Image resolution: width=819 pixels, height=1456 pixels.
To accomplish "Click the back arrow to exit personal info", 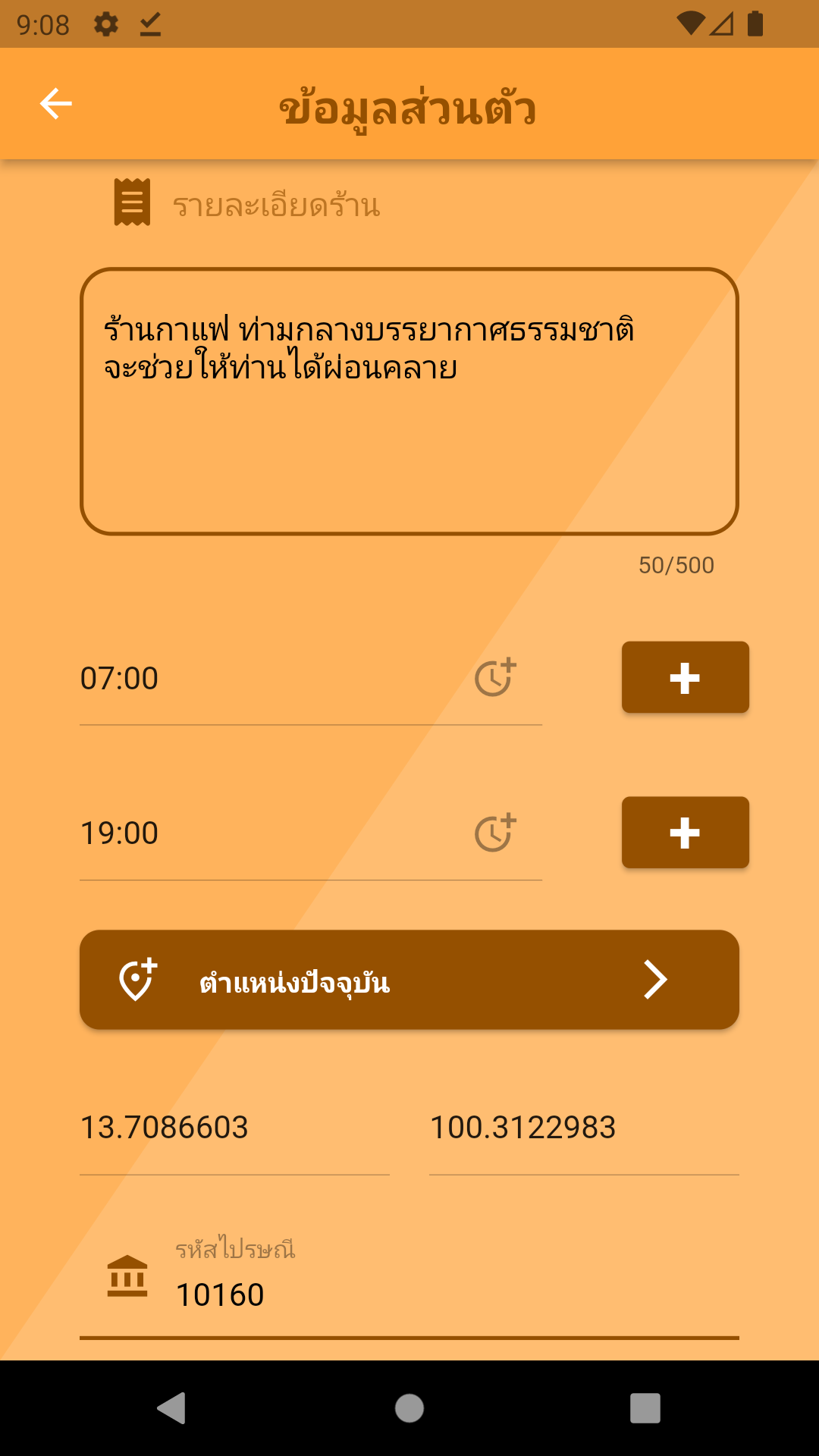I will 55,104.
